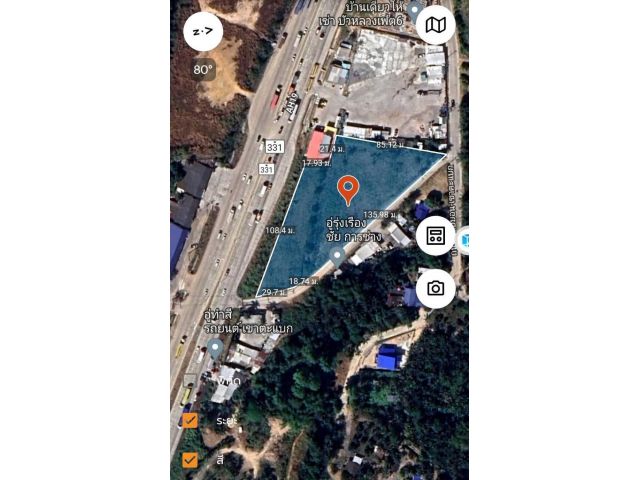The height and width of the screenshot is (480, 640).
Task: Open the อู่รุ่งเรืองชัย การช่าง place marker
Action: [338, 256]
